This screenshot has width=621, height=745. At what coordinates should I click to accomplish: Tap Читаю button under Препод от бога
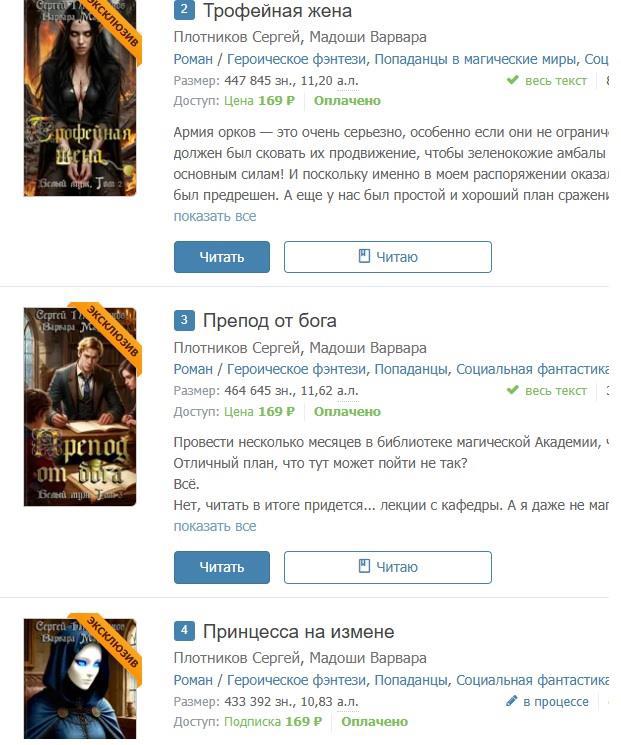coord(387,567)
